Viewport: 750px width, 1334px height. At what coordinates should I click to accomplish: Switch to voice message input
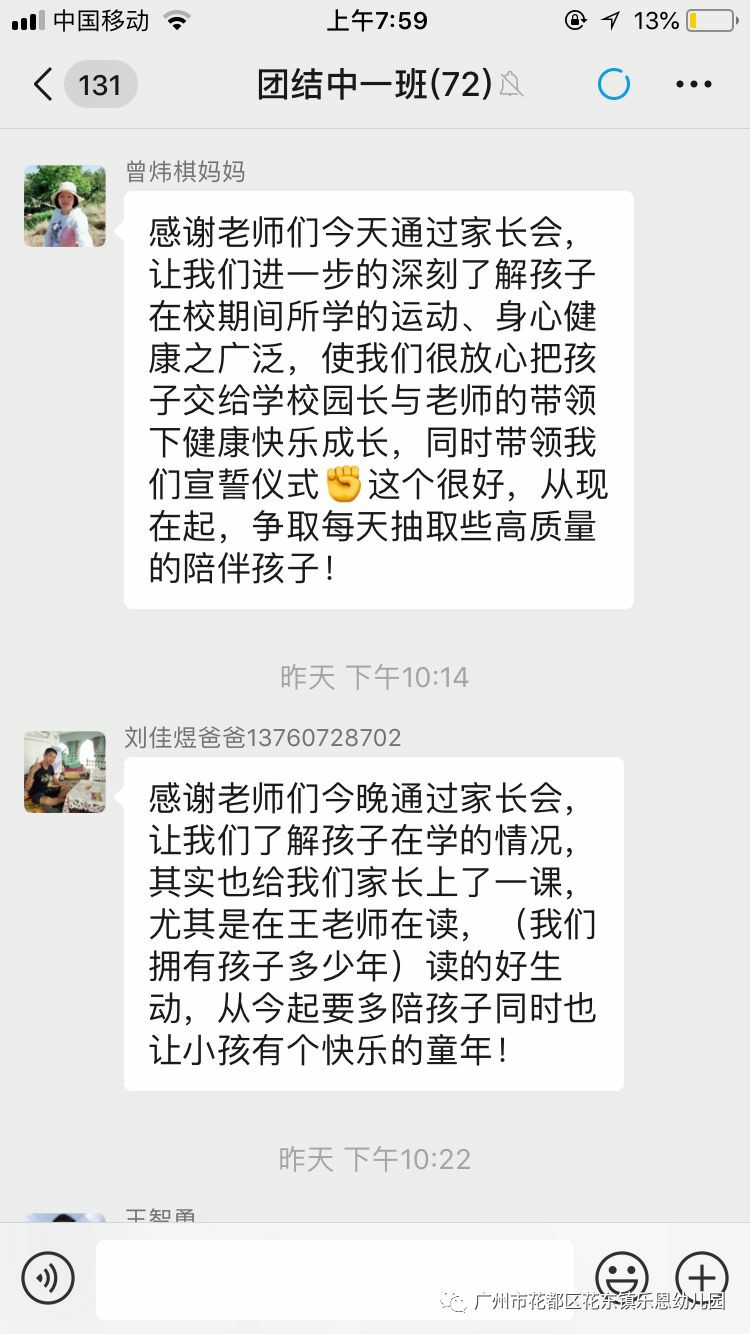coord(48,1277)
